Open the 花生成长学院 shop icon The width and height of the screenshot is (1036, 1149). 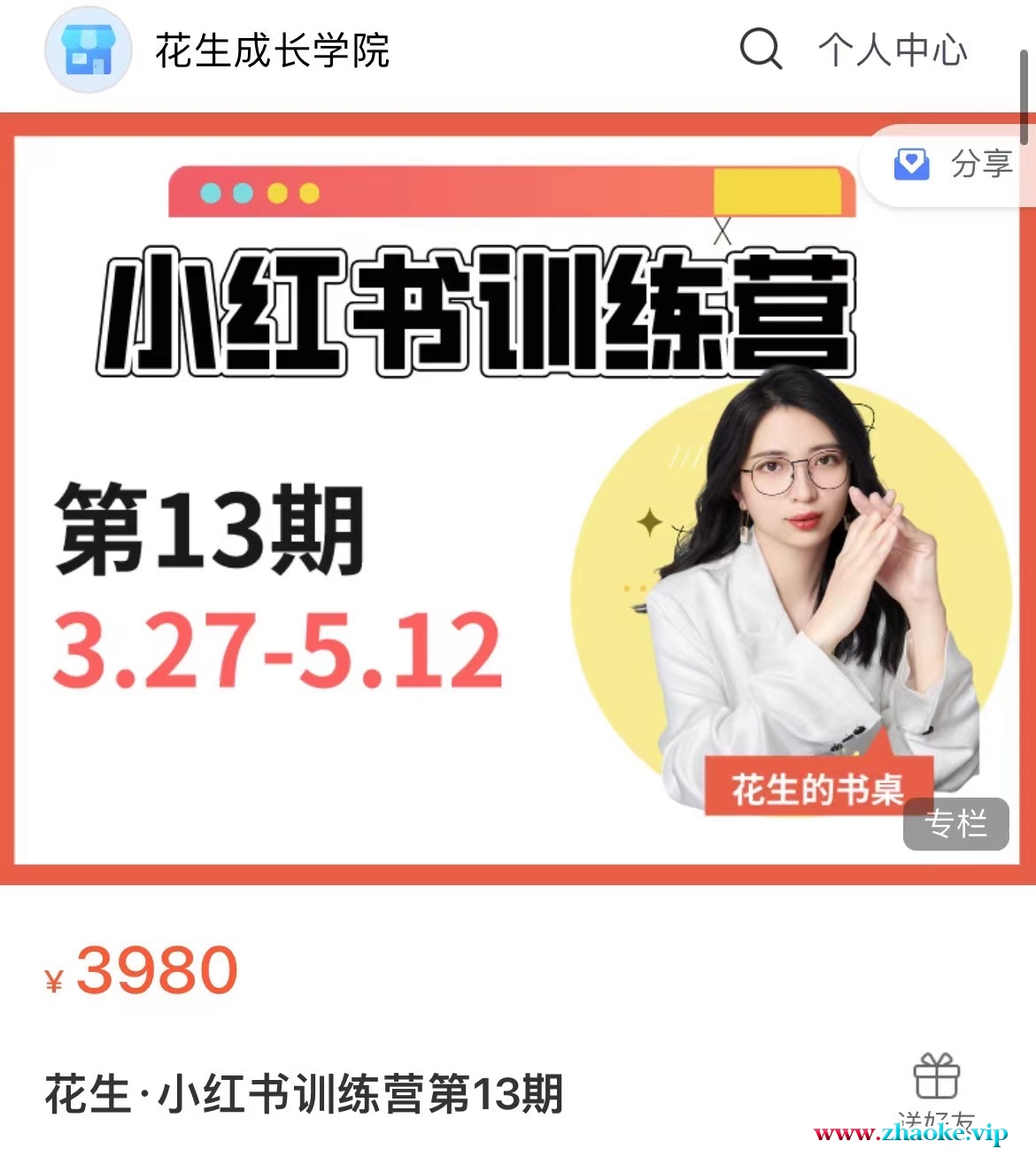pyautogui.click(x=89, y=50)
